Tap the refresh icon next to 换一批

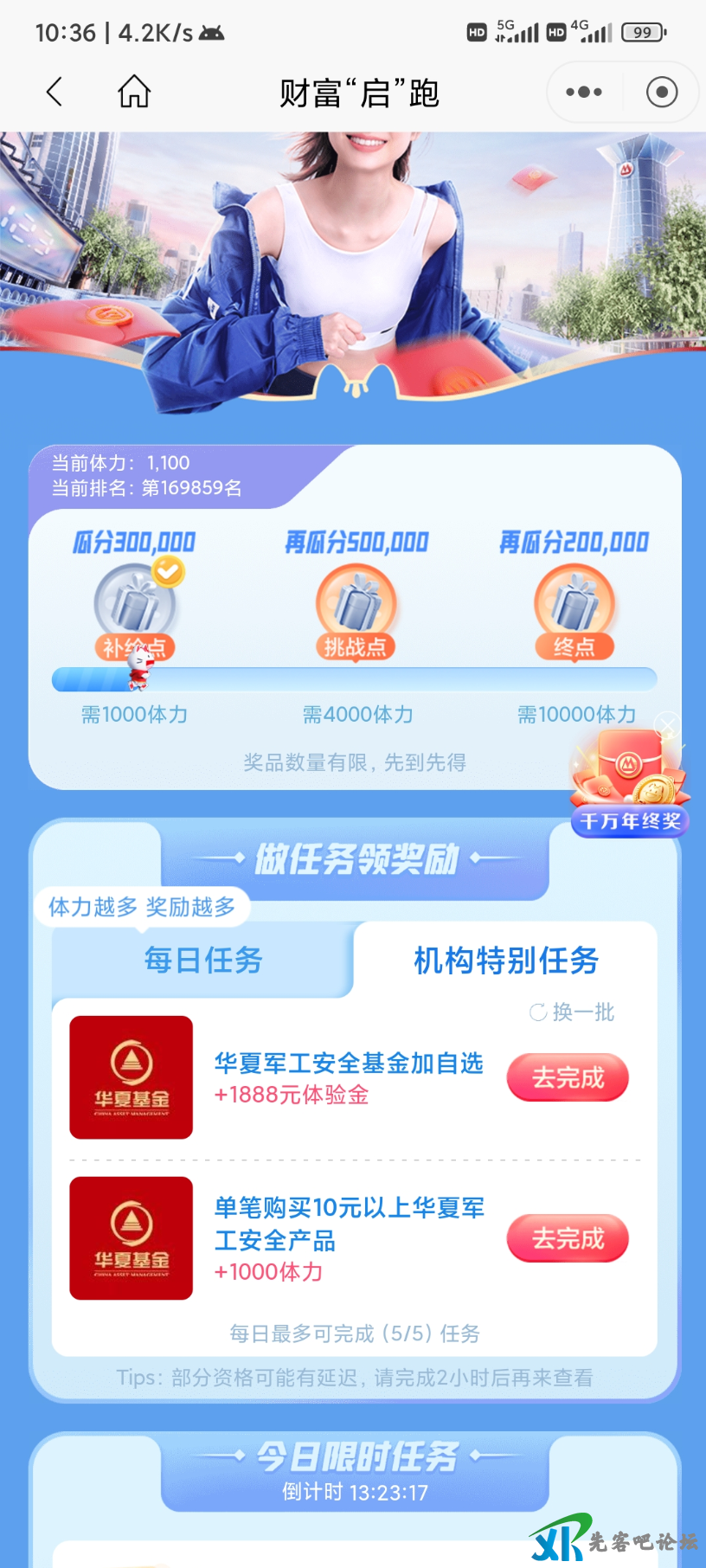[538, 1012]
